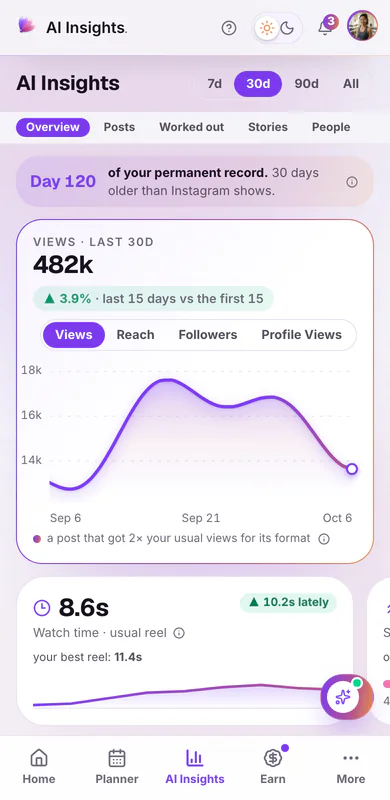
Task: Switch to dark mode moon icon
Action: click(x=287, y=28)
